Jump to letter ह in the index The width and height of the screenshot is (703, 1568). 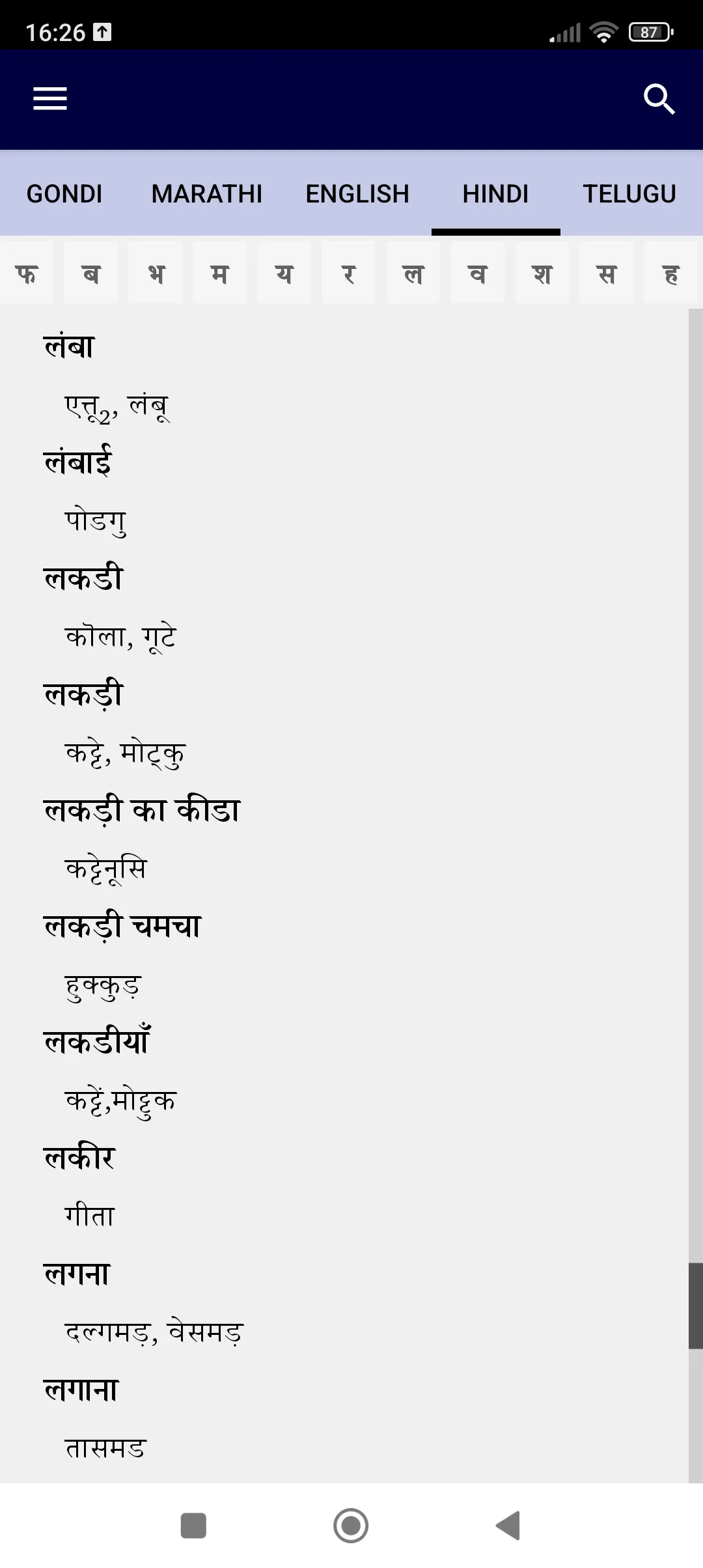coord(671,272)
